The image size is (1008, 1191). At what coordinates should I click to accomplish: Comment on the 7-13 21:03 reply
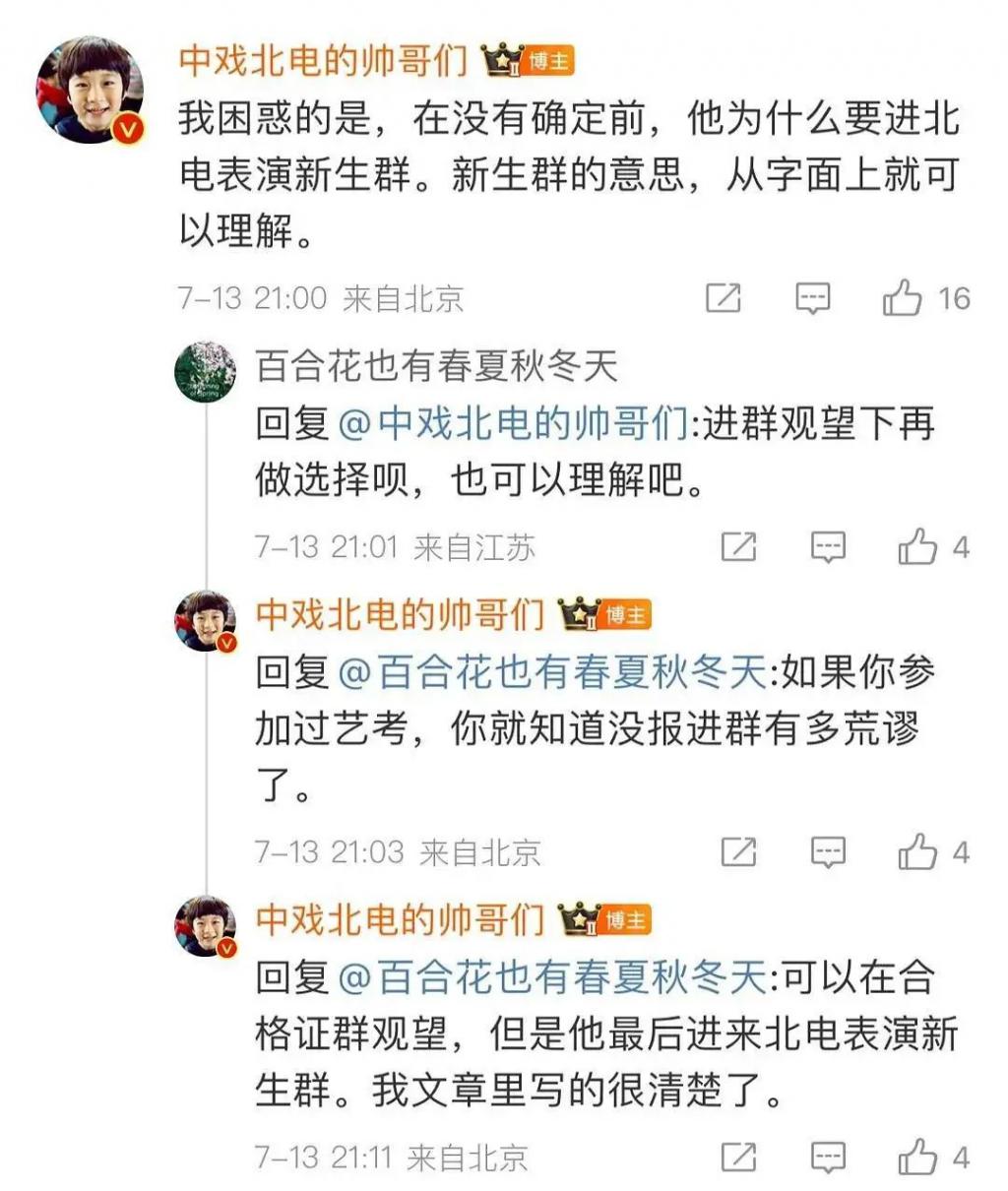(828, 851)
